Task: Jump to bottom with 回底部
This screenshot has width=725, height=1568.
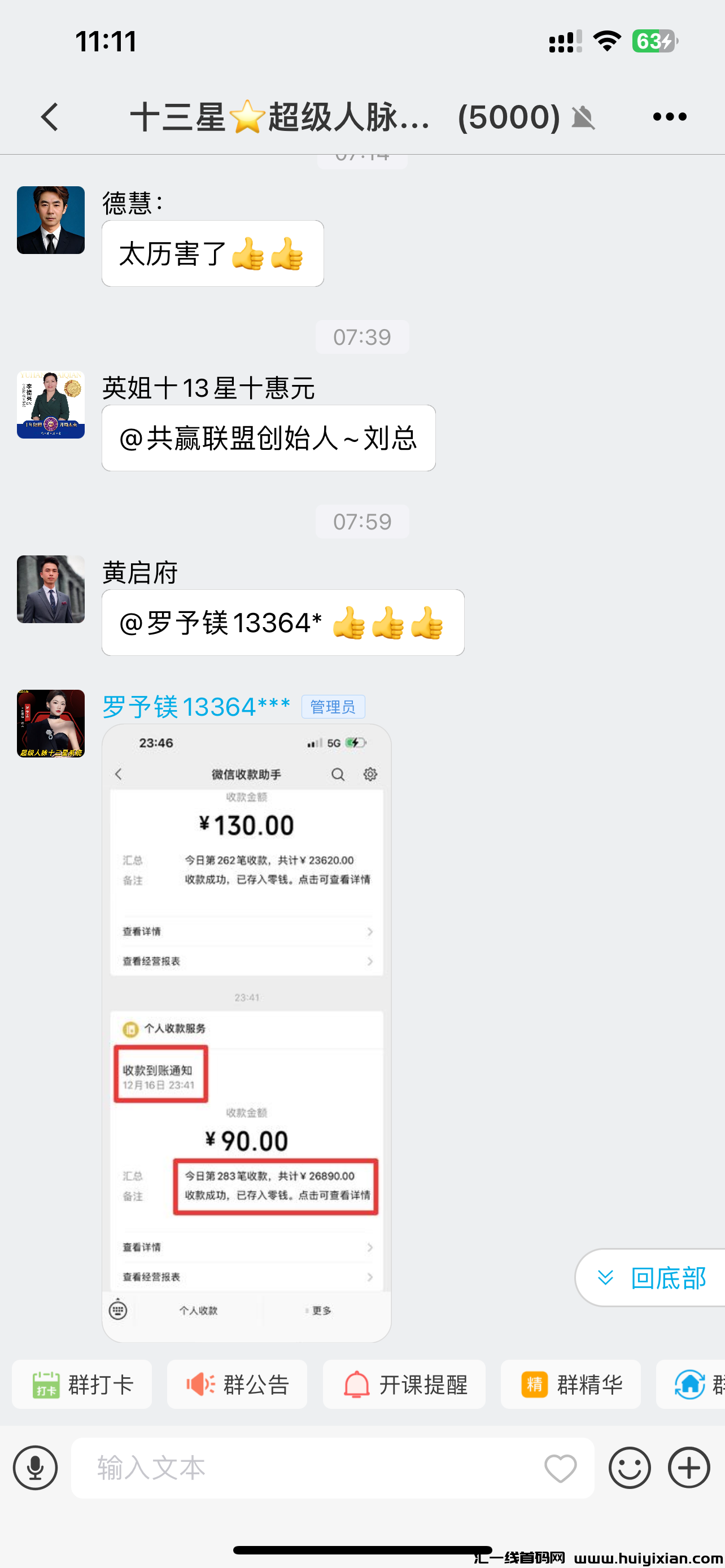Action: pyautogui.click(x=653, y=1278)
